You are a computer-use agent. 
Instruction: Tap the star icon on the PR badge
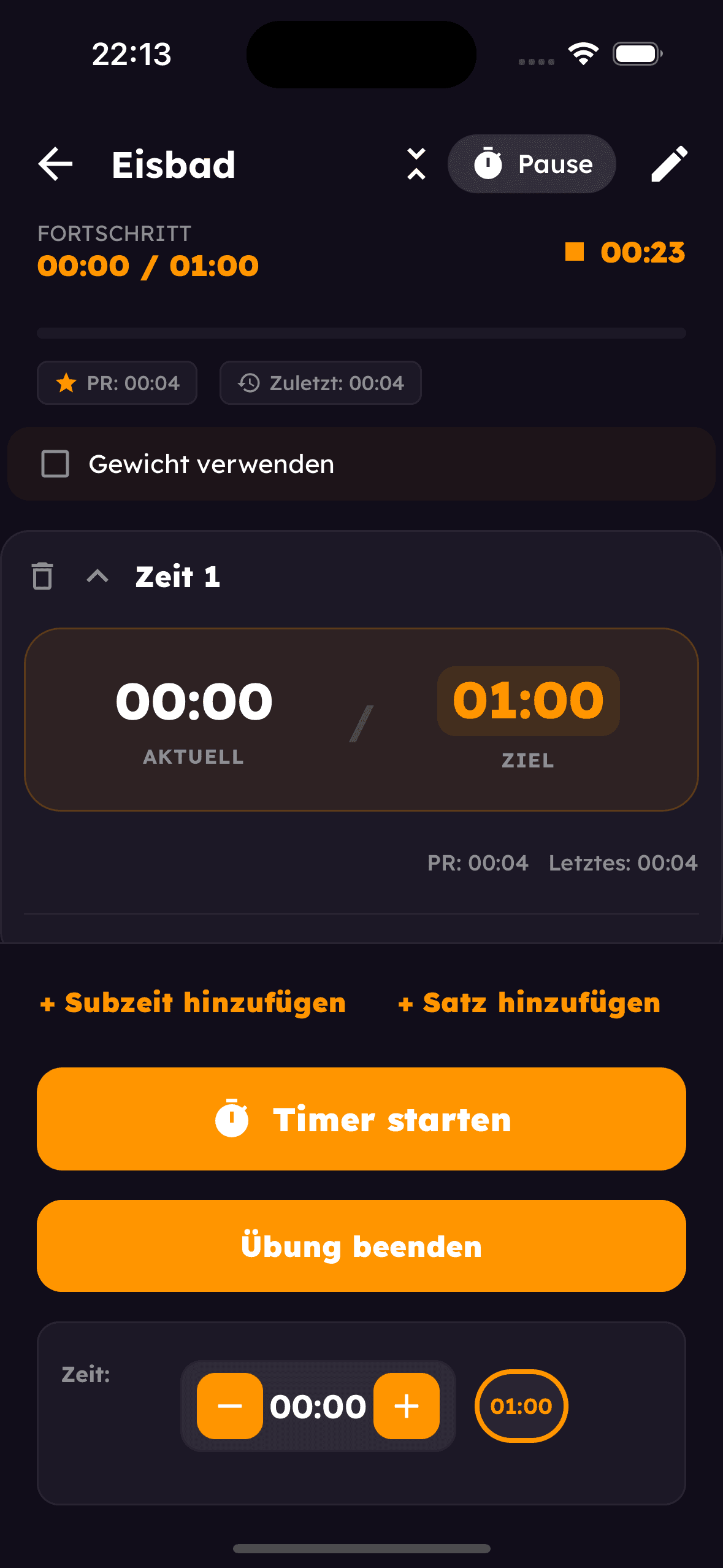click(x=66, y=383)
